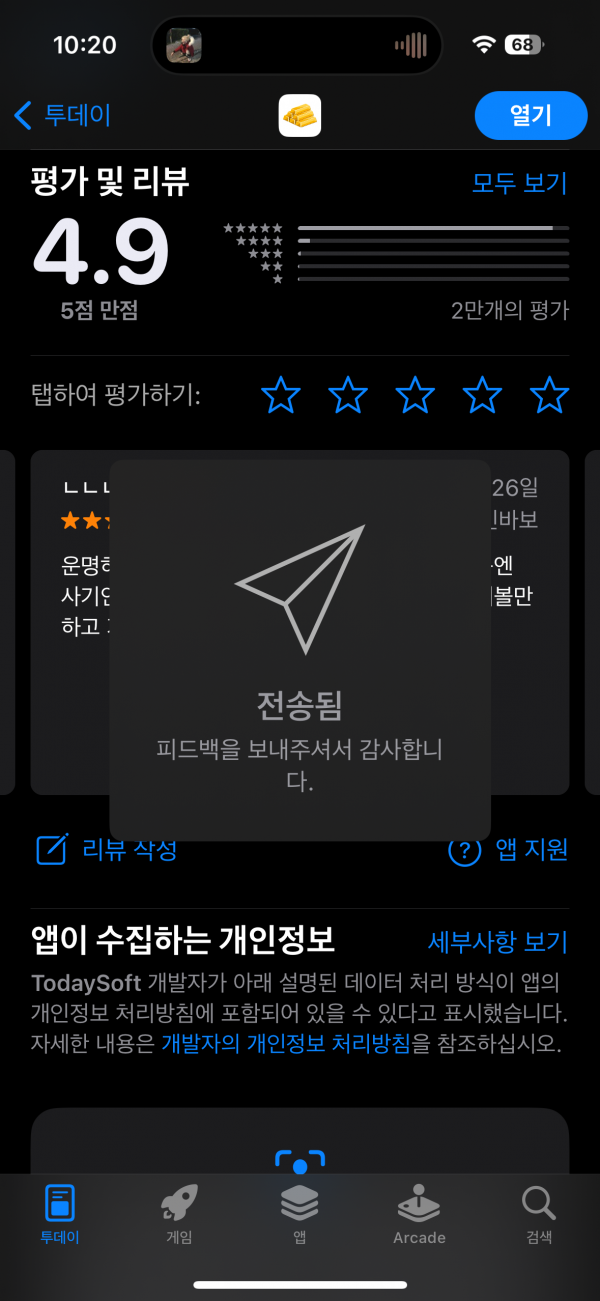Viewport: 600px width, 1301px height.
Task: Open 세부사항 보기 for privacy details
Action: tap(497, 942)
